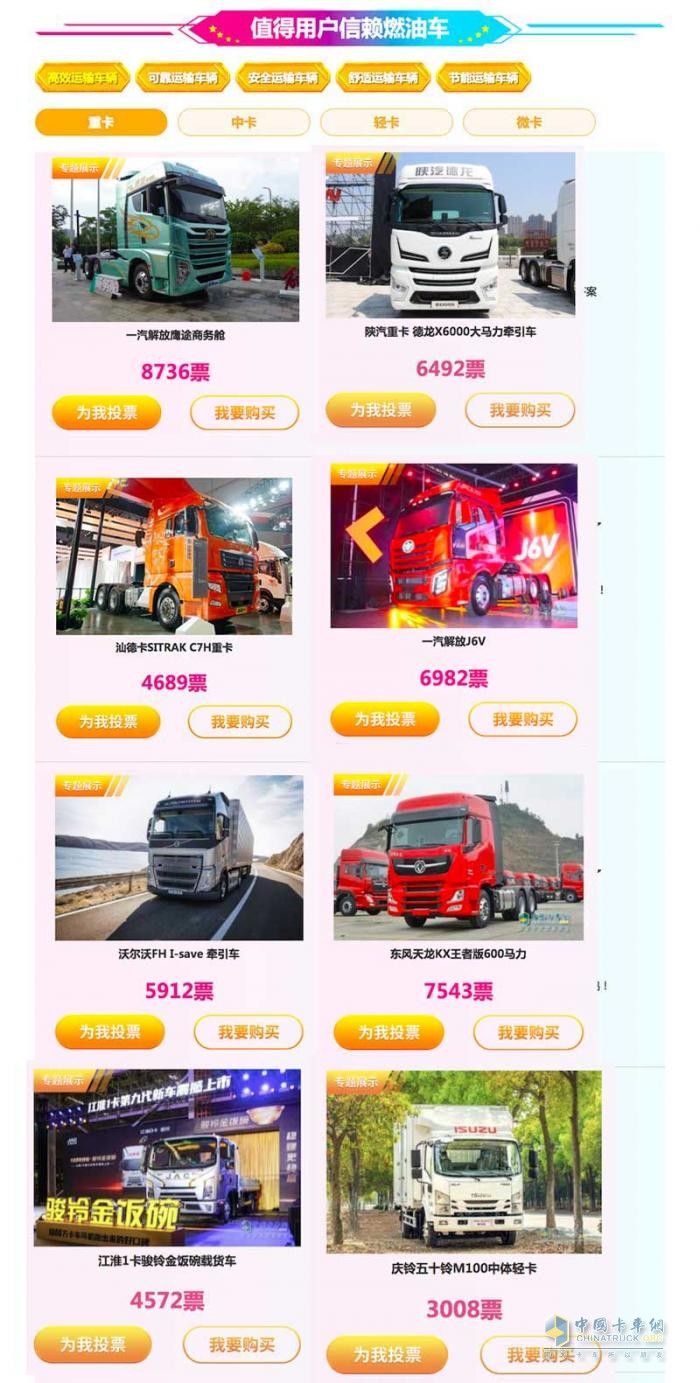Open the 沃尔沃FH I-save truck picture

(179, 857)
